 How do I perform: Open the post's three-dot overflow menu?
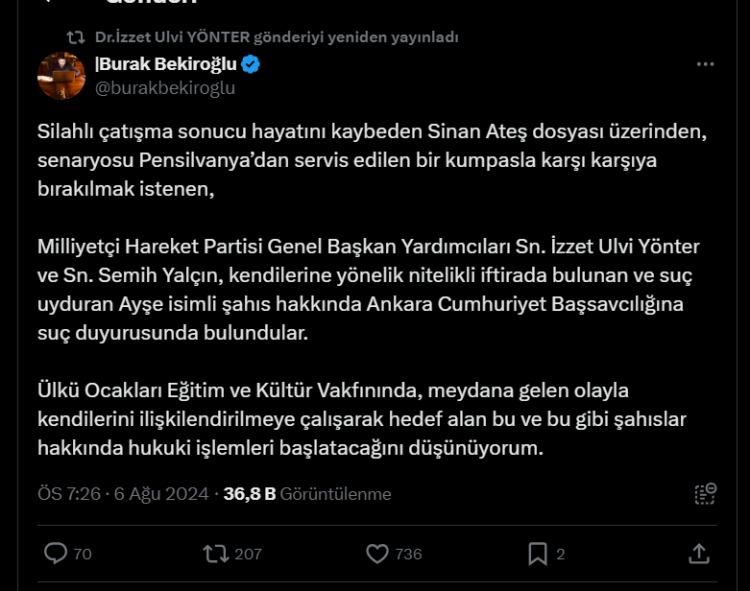coord(705,64)
